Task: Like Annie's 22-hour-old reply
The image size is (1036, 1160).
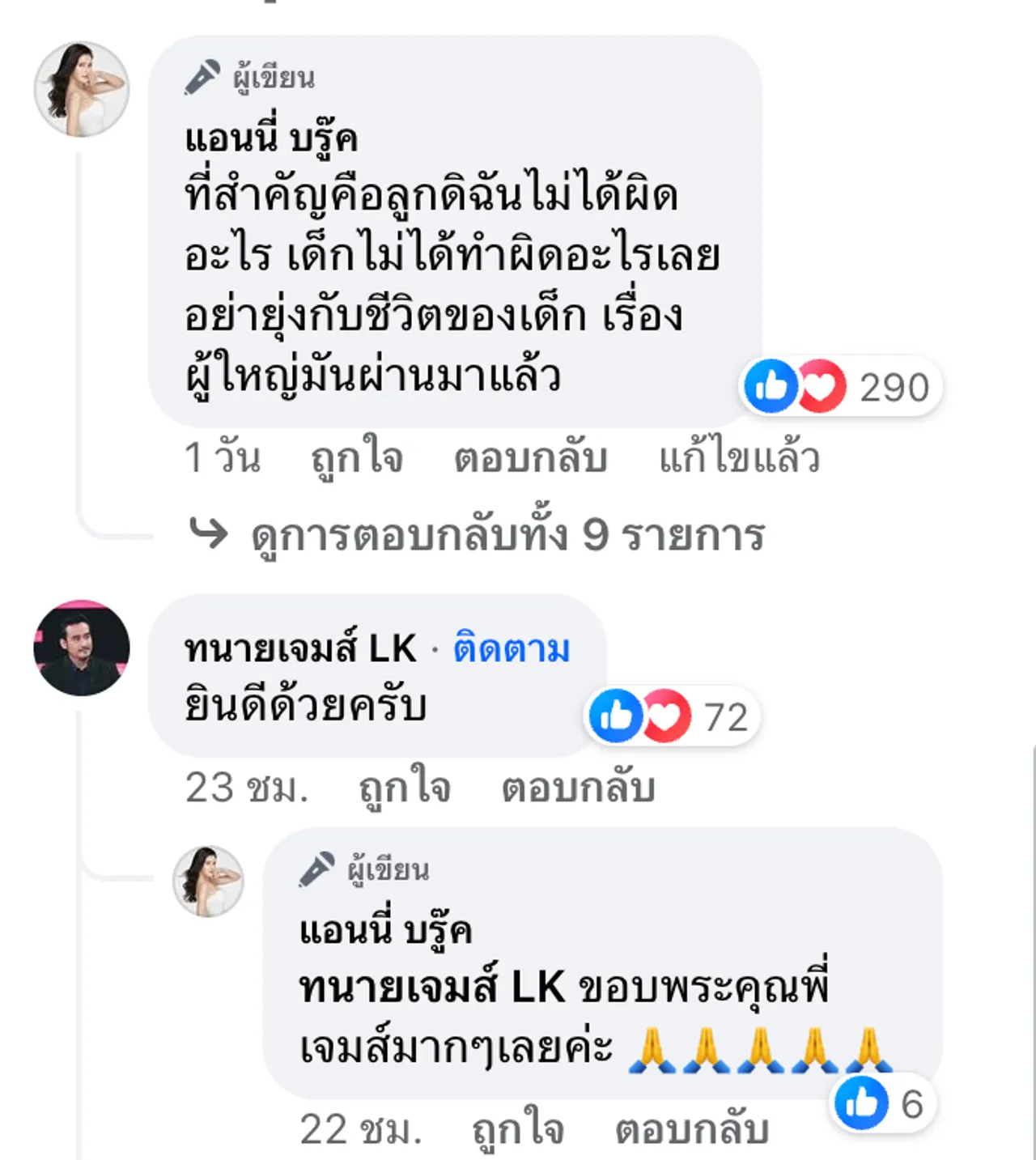Action: tap(518, 1130)
